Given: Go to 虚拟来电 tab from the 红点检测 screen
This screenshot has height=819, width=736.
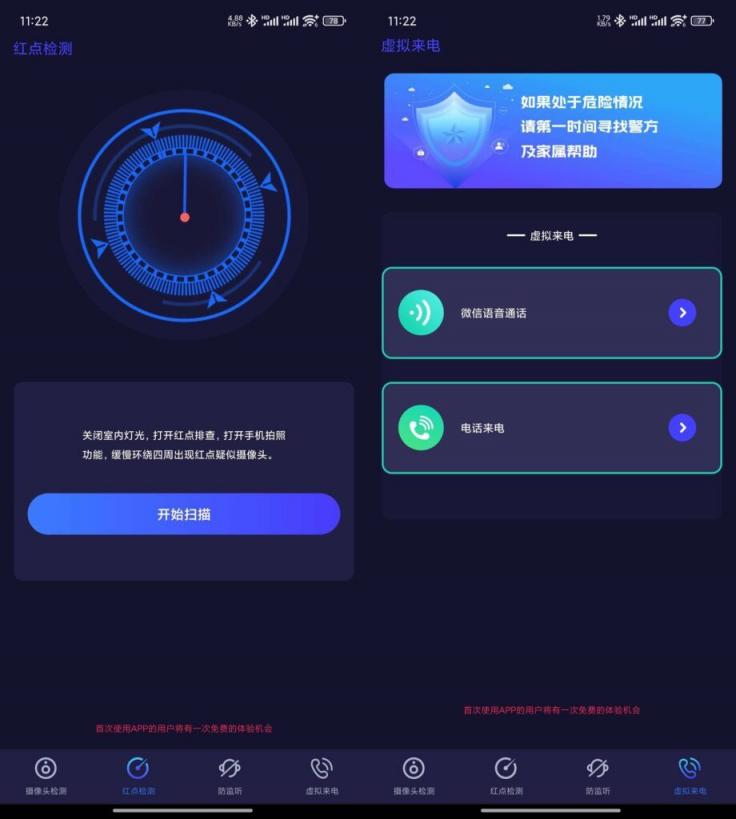Looking at the screenshot, I should tap(321, 775).
